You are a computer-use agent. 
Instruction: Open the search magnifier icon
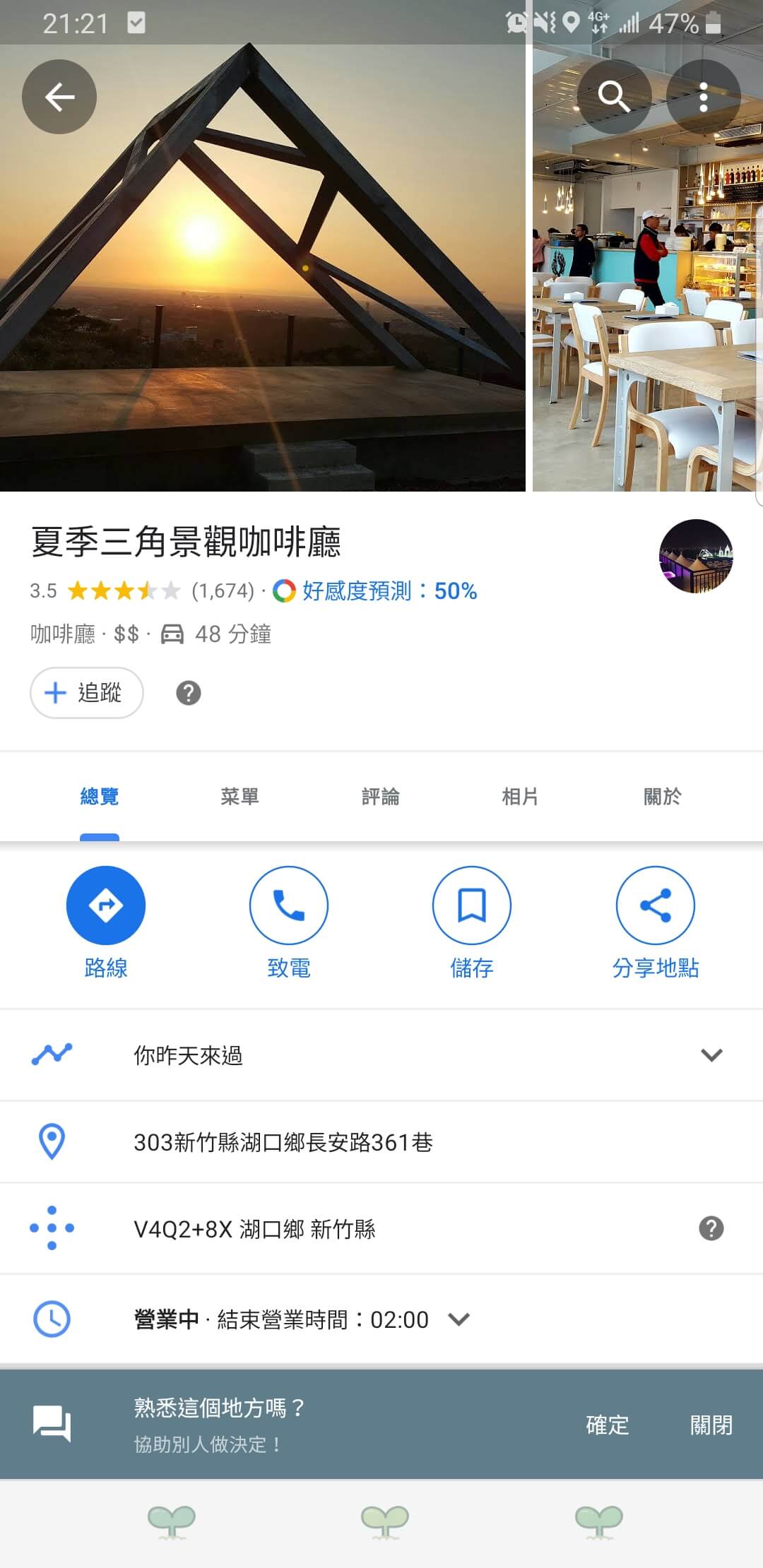(x=613, y=97)
